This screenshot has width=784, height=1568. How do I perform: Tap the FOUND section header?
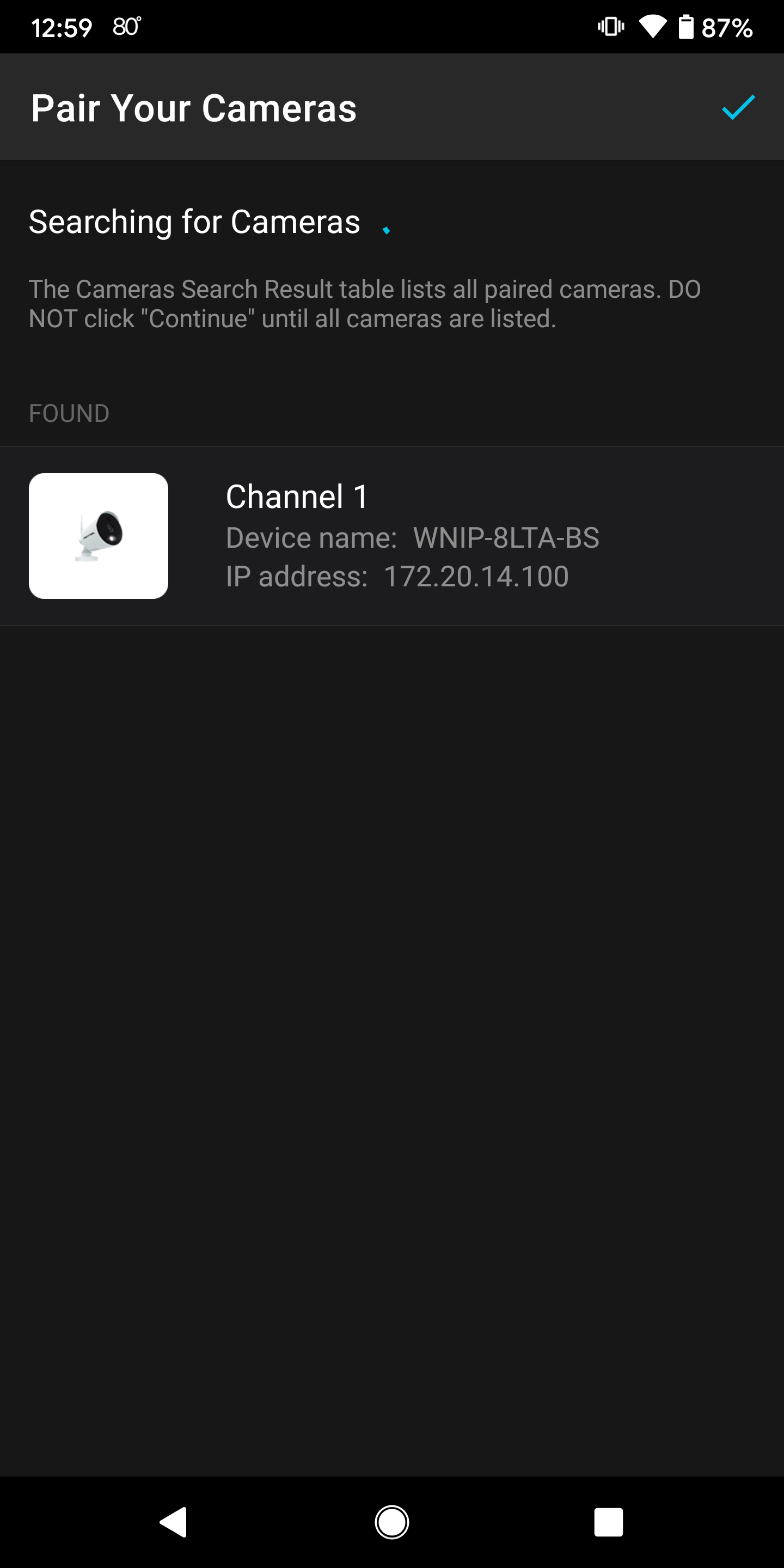tap(69, 413)
